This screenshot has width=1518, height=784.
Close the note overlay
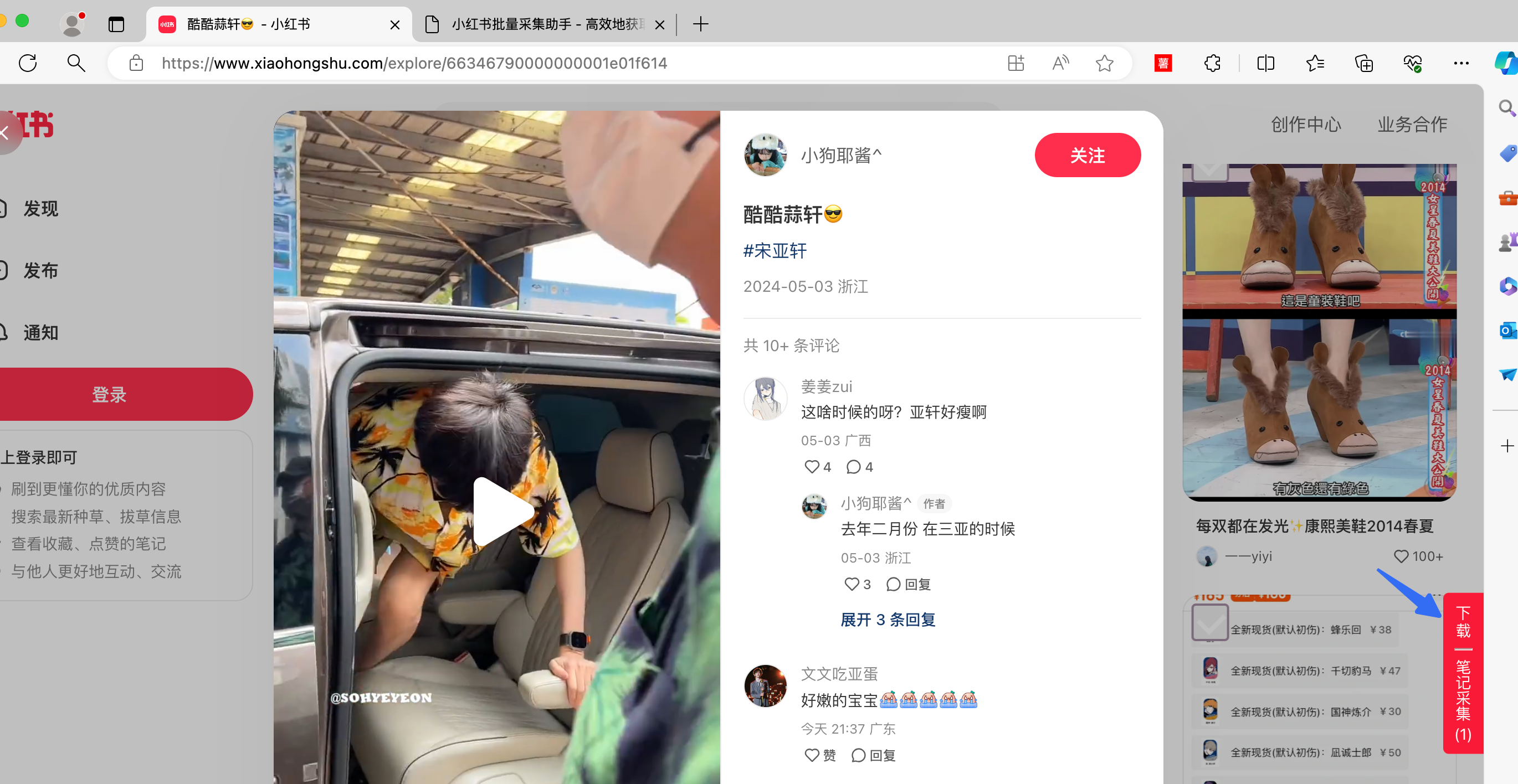pos(5,133)
